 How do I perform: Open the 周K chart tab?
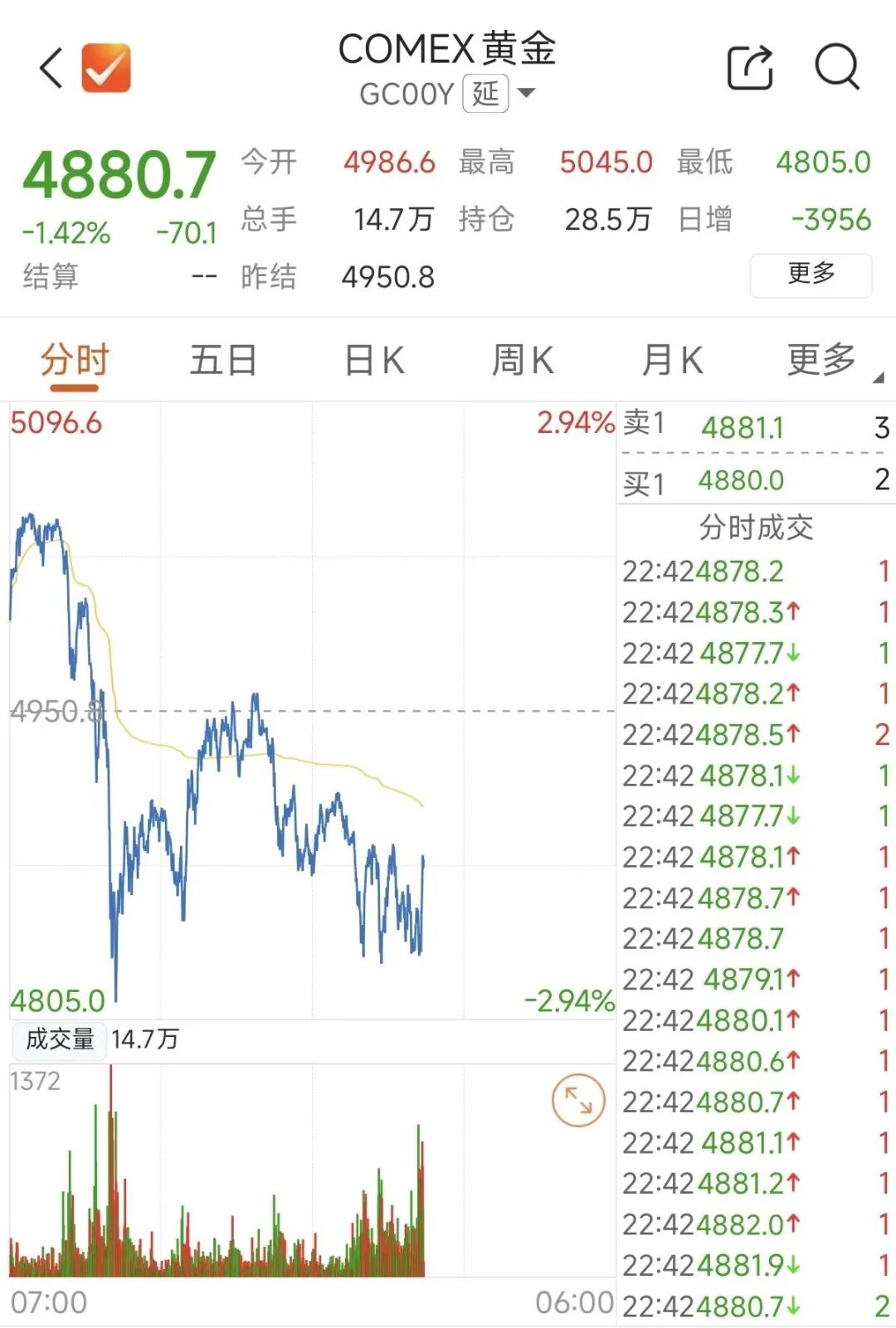coord(523,361)
